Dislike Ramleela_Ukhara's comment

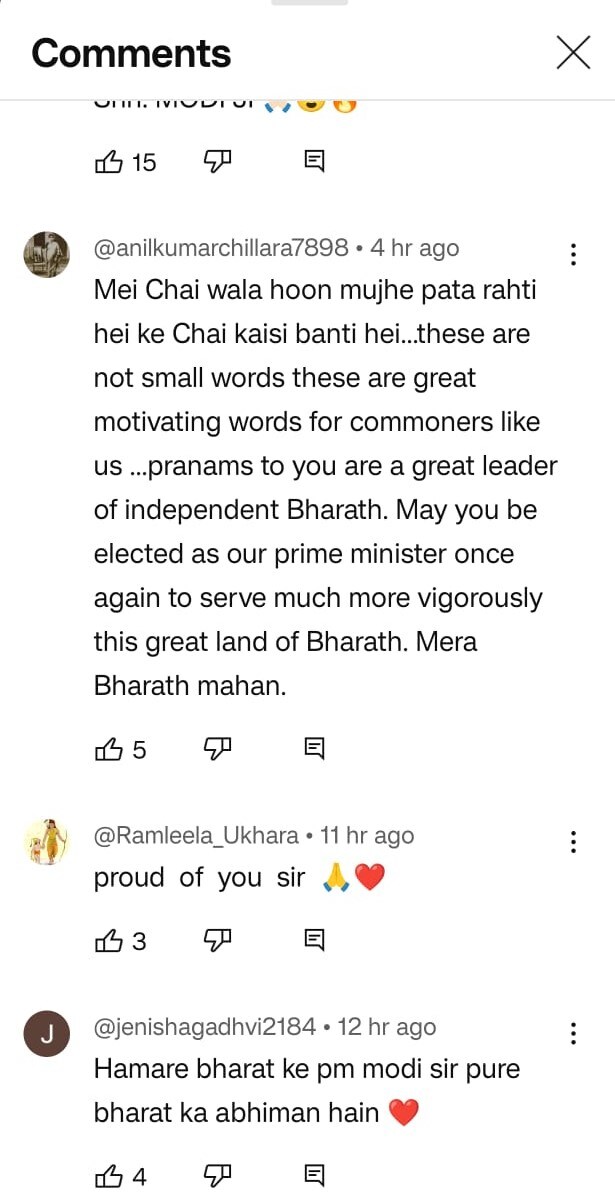pos(217,940)
